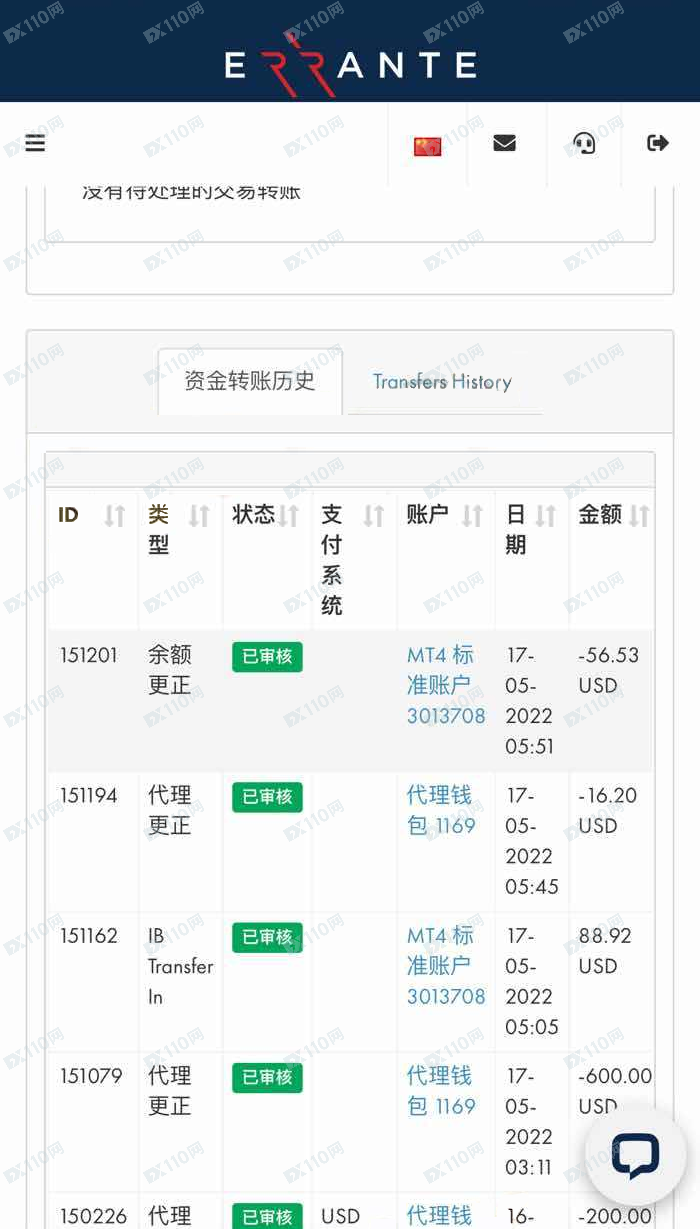The height and width of the screenshot is (1229, 700).
Task: Sort the table by ID column
Action: click(x=93, y=515)
